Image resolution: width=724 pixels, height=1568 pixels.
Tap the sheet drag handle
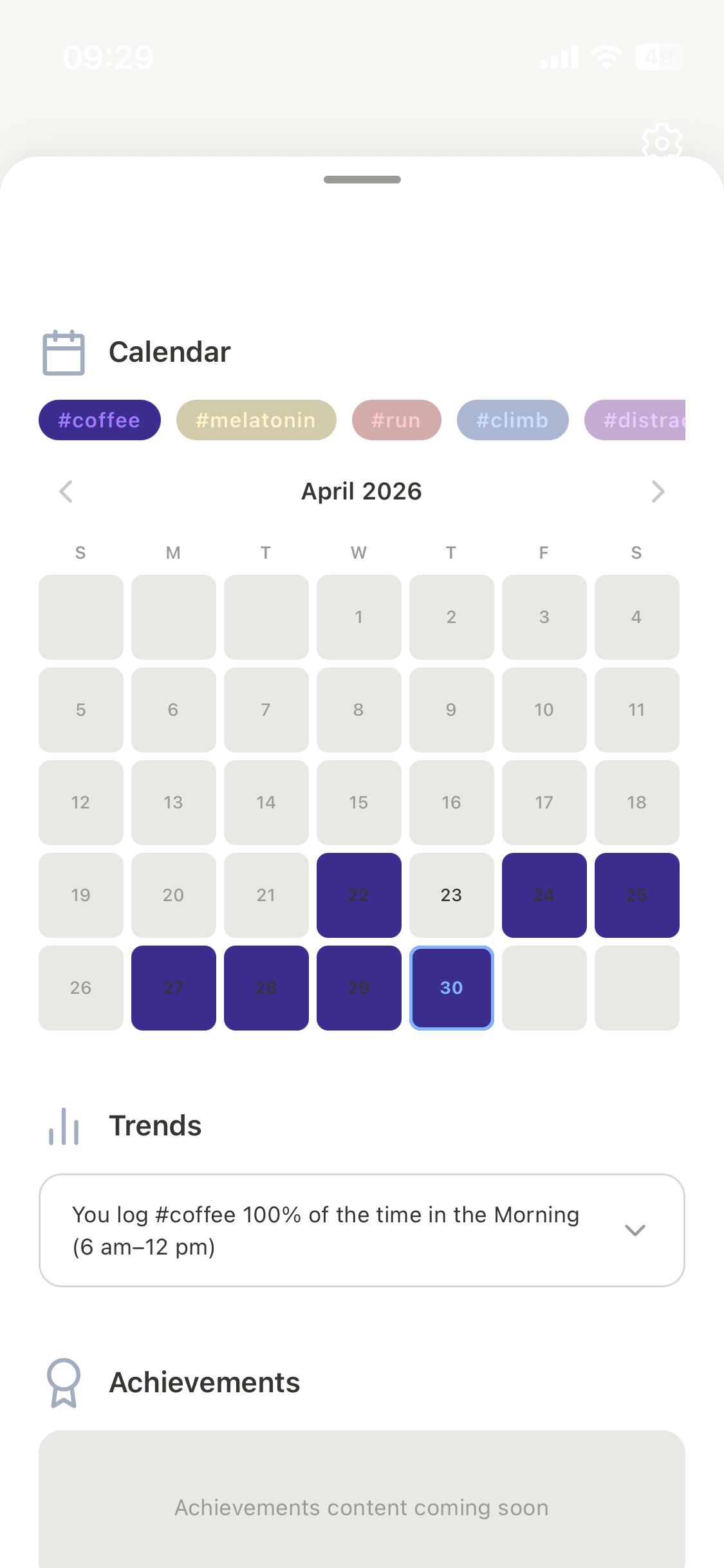pos(362,180)
